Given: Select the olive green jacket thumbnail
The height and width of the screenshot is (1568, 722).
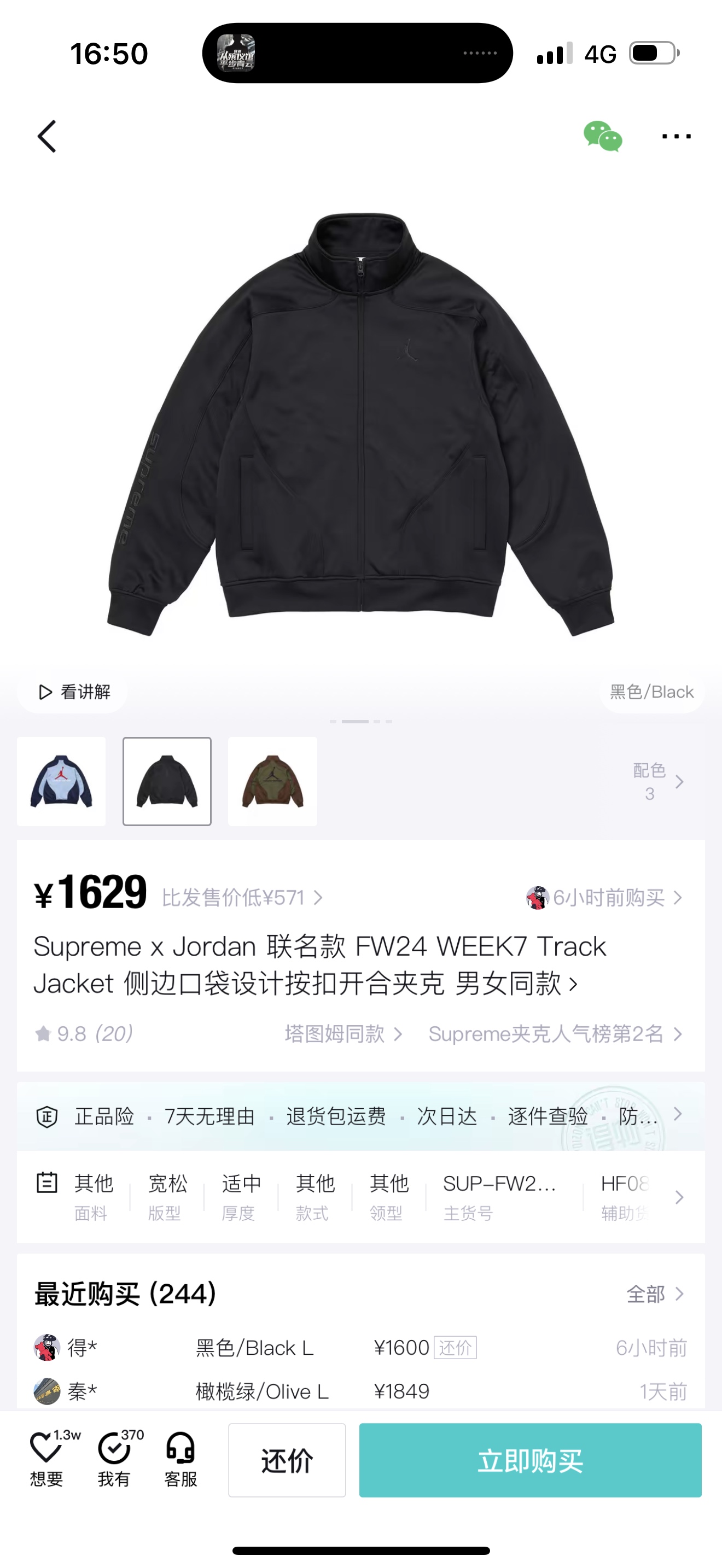Looking at the screenshot, I should [273, 782].
